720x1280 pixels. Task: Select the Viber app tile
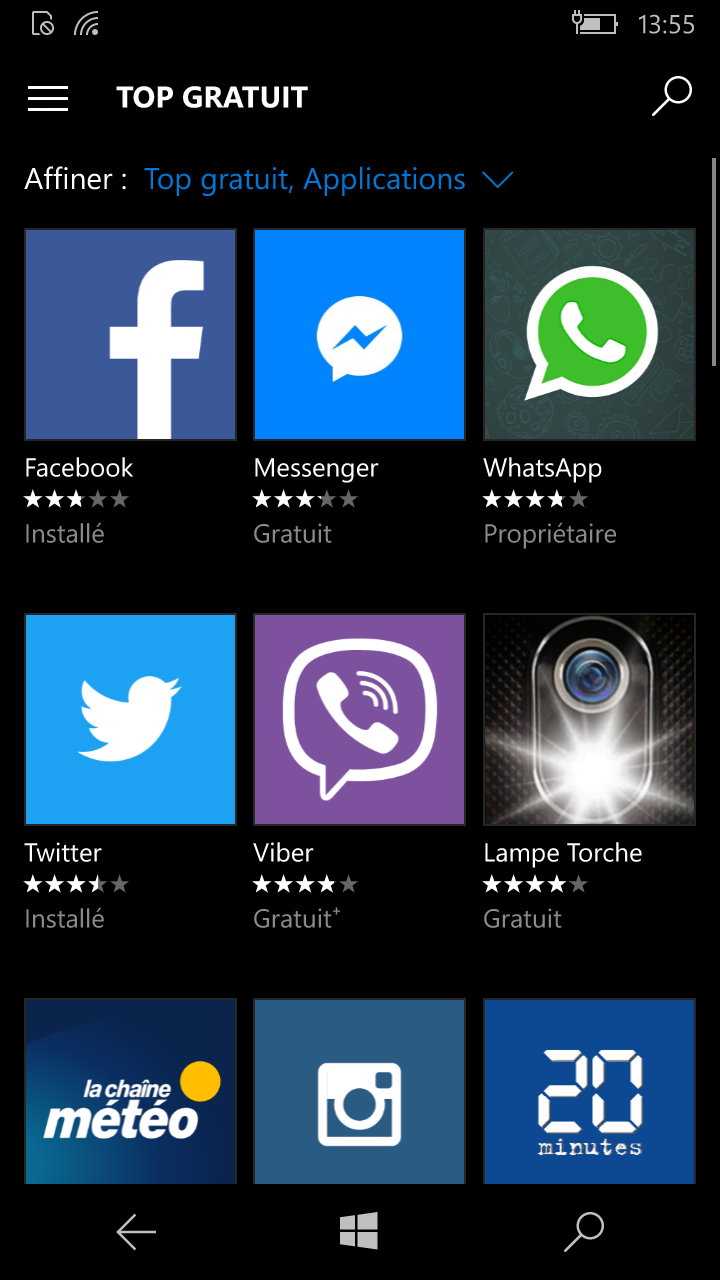click(359, 719)
